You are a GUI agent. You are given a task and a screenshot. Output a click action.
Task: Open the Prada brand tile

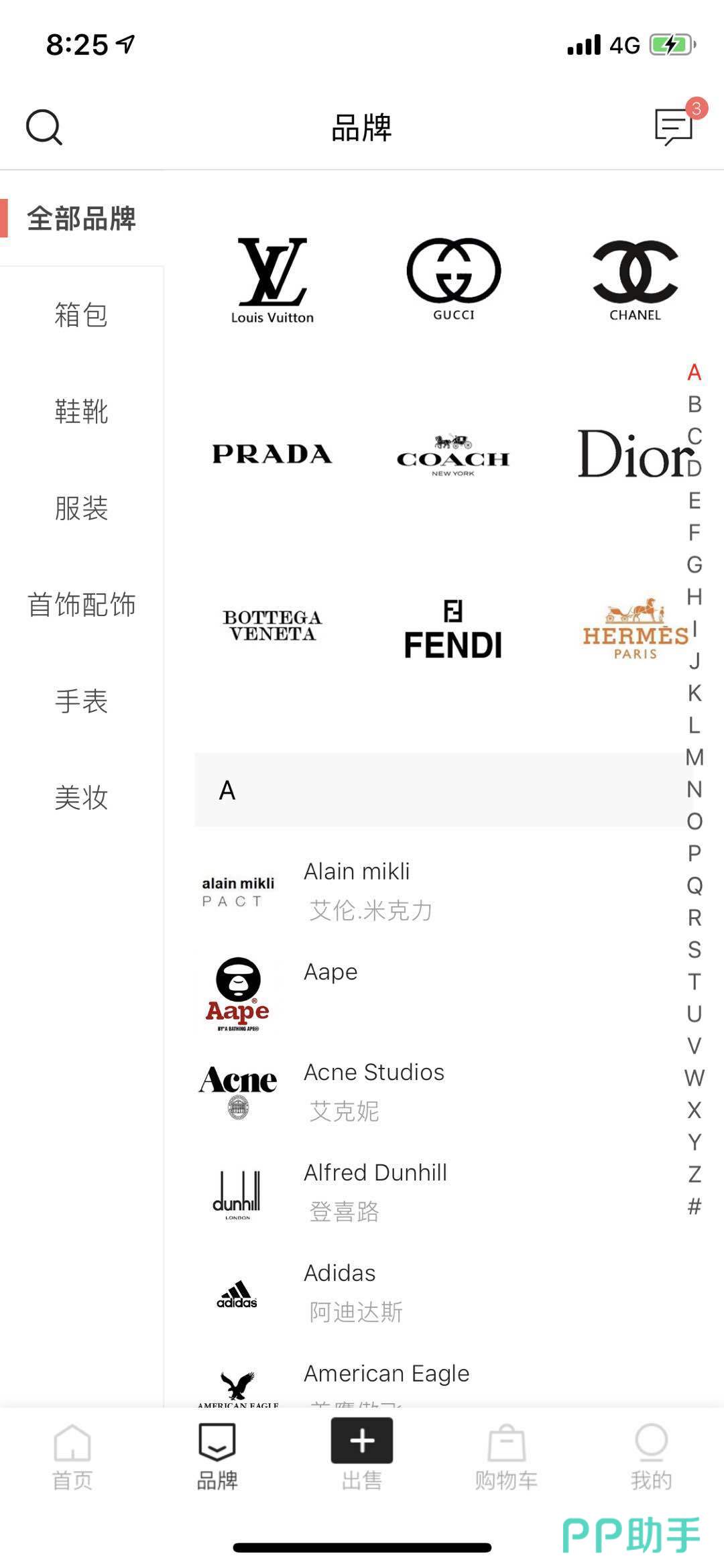point(272,454)
